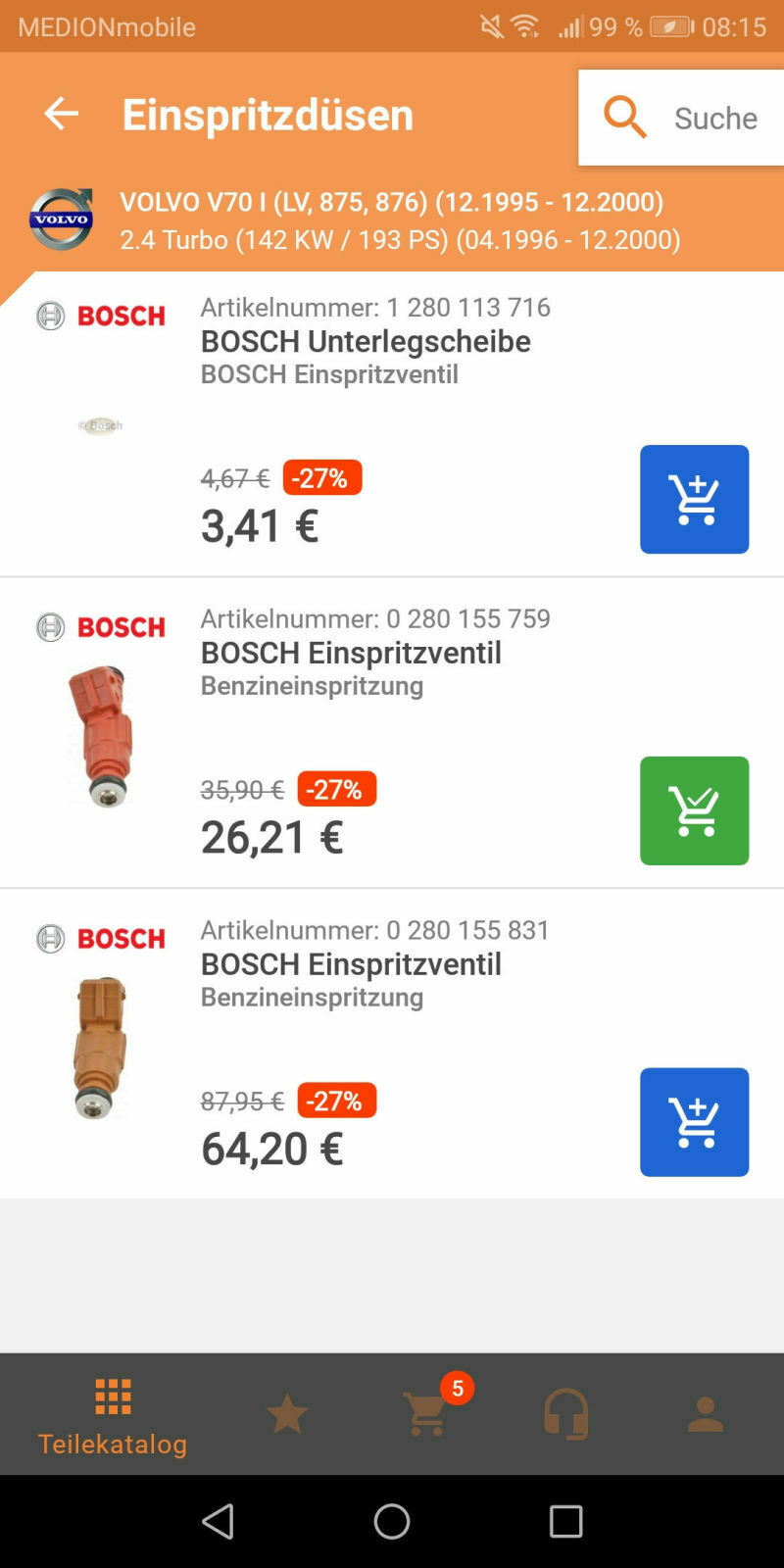
Task: Add BOSCH Einspritzventil 0 280 155 831 to cart
Action: click(694, 1121)
